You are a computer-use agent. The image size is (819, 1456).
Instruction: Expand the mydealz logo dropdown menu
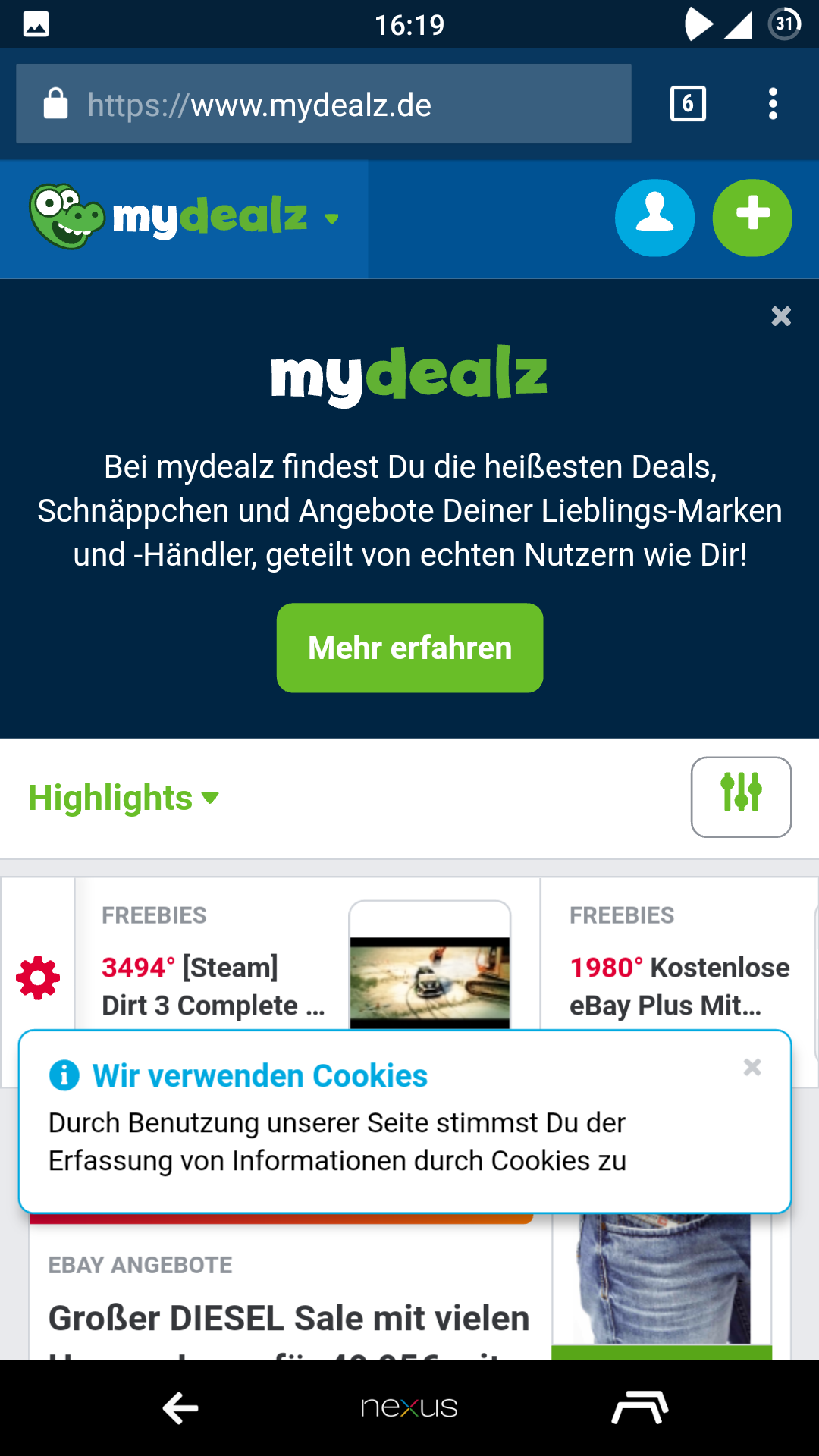tap(331, 219)
